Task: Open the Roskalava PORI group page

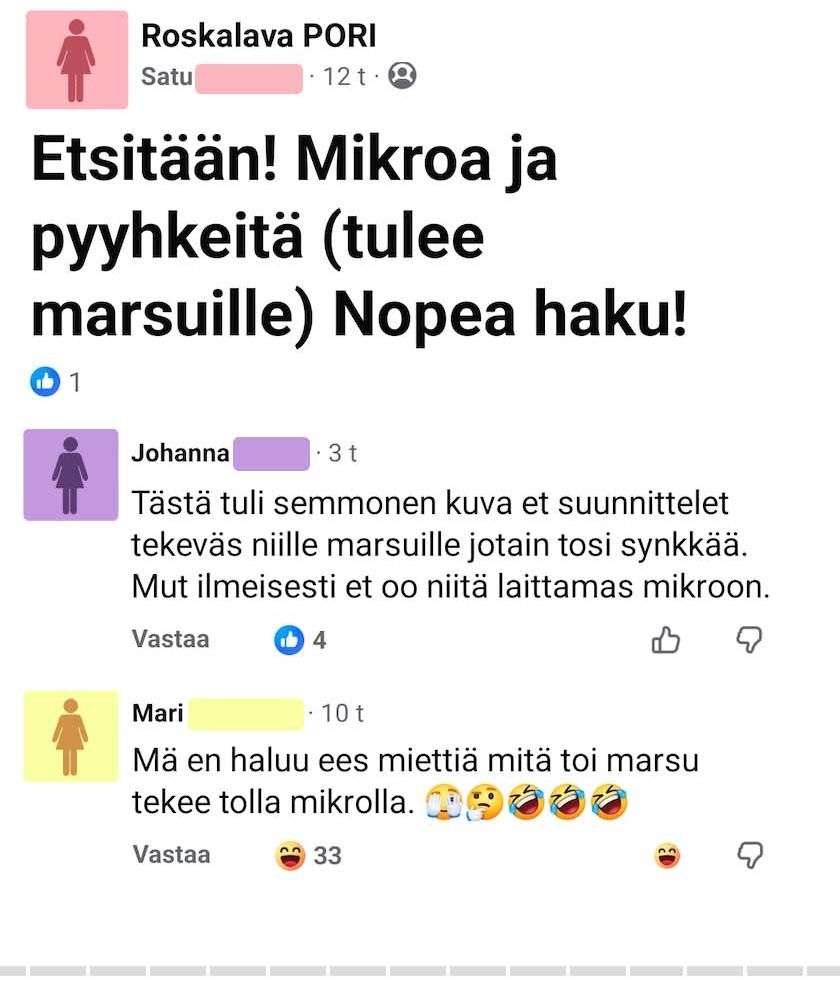Action: coord(258,36)
